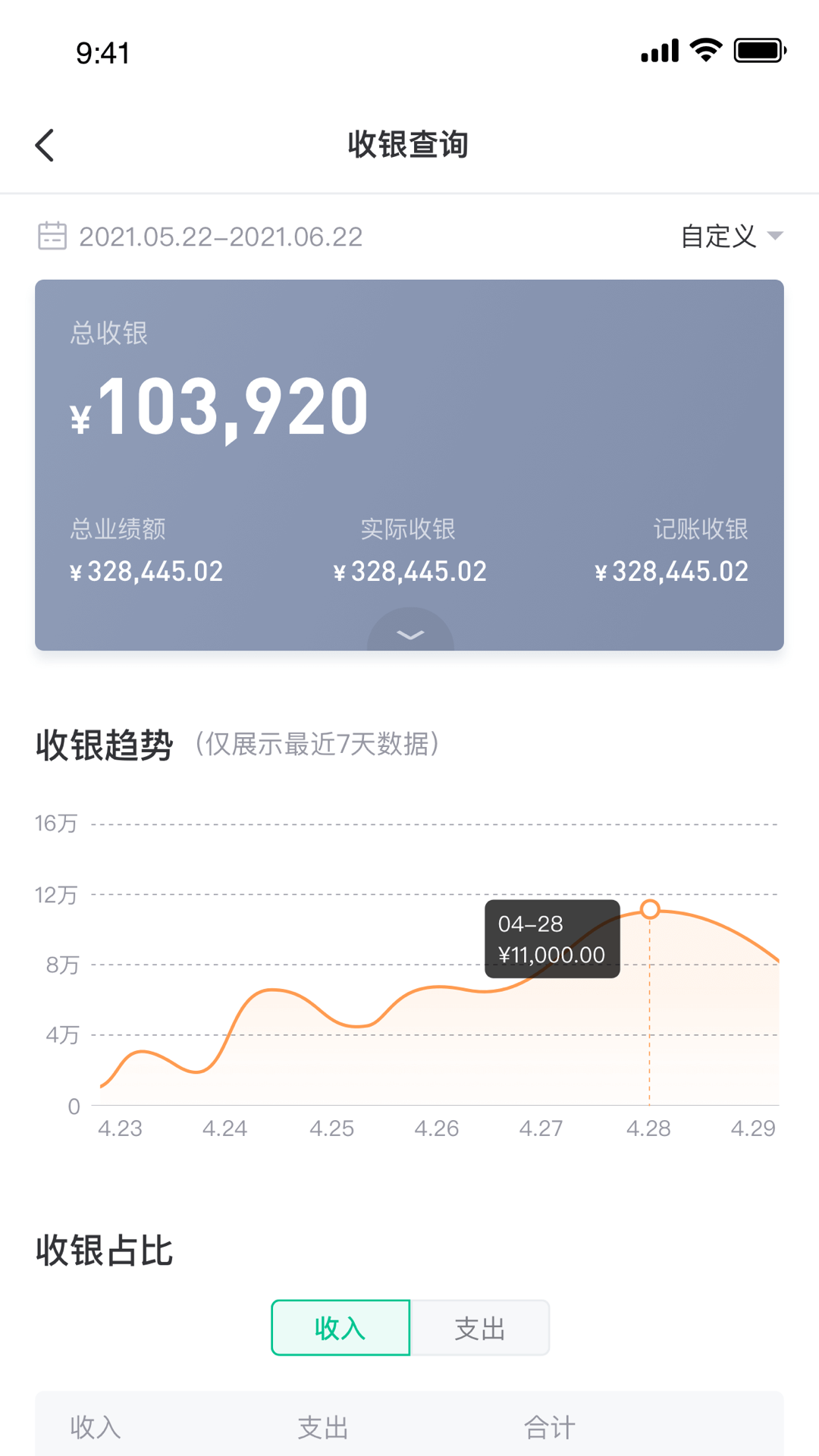The height and width of the screenshot is (1456, 819).
Task: Pick dates via the 2021.05.22–2021.06.22 field
Action: [220, 237]
